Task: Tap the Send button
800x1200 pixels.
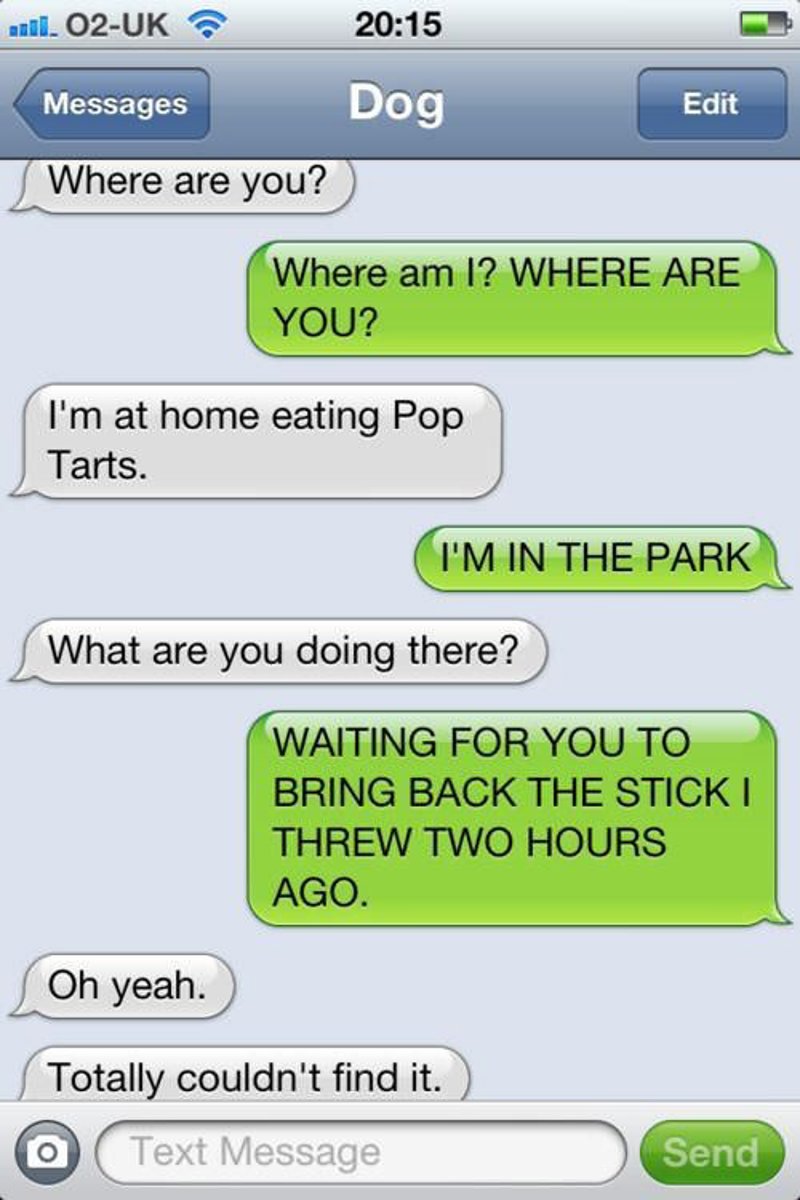Action: click(x=711, y=1152)
